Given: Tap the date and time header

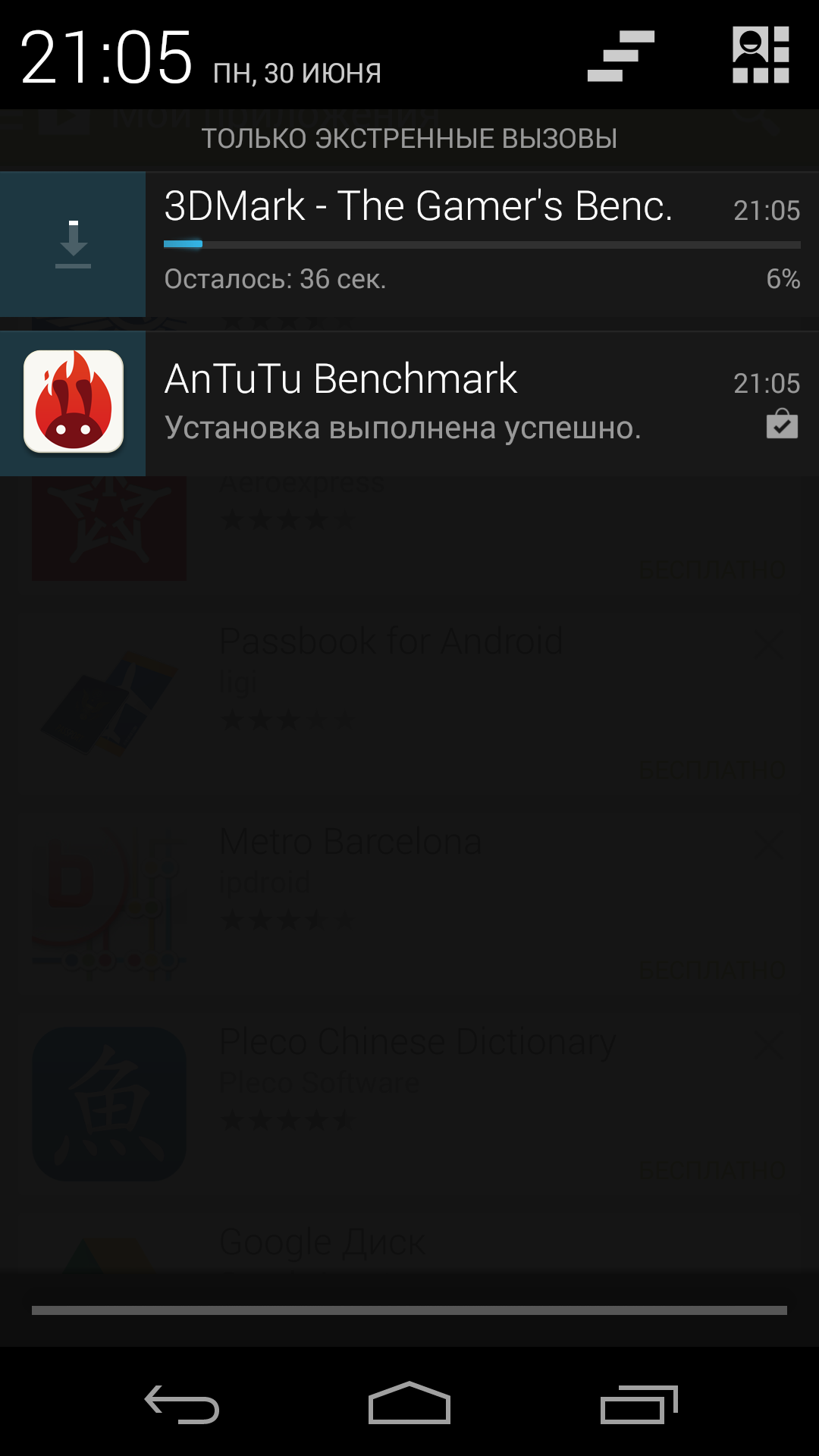Looking at the screenshot, I should 201,58.
